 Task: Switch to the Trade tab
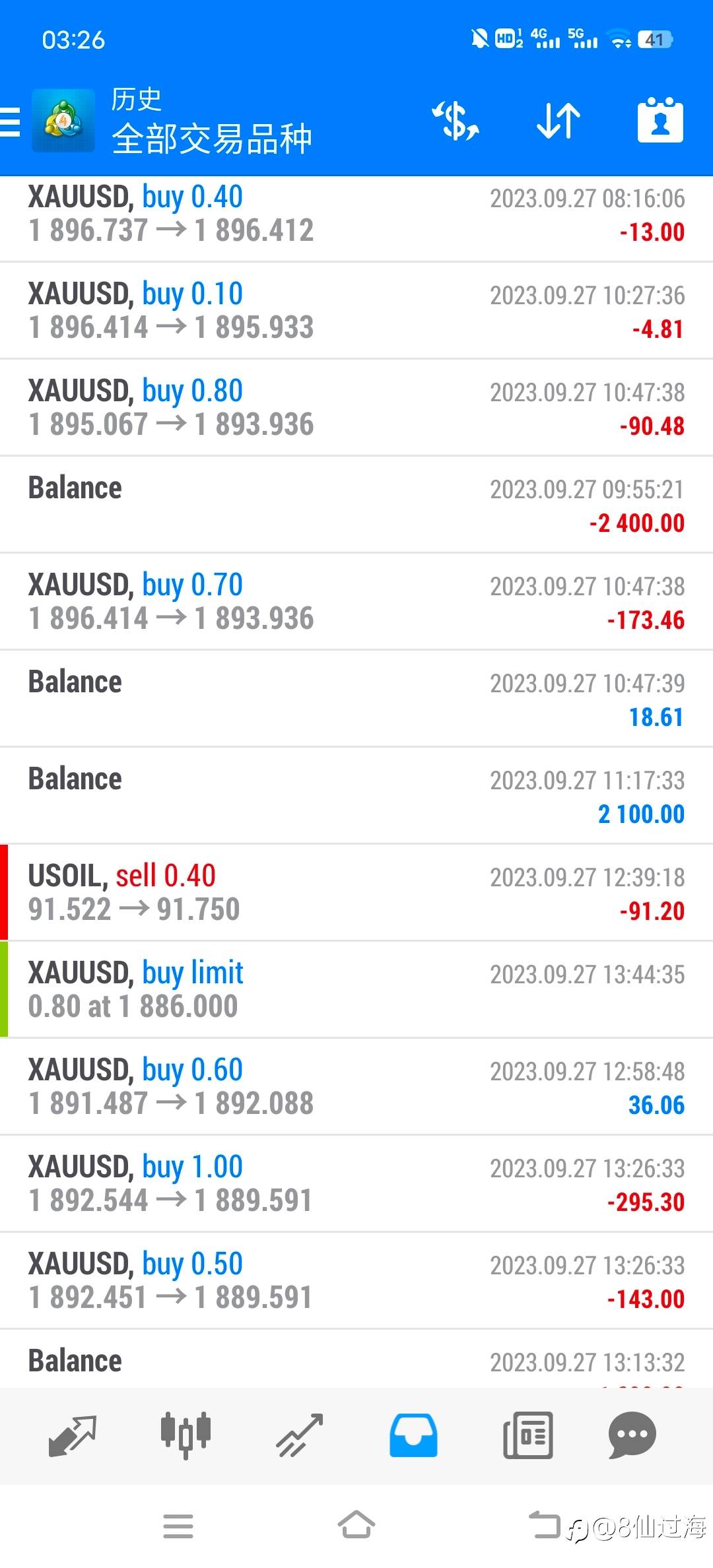point(300,1435)
